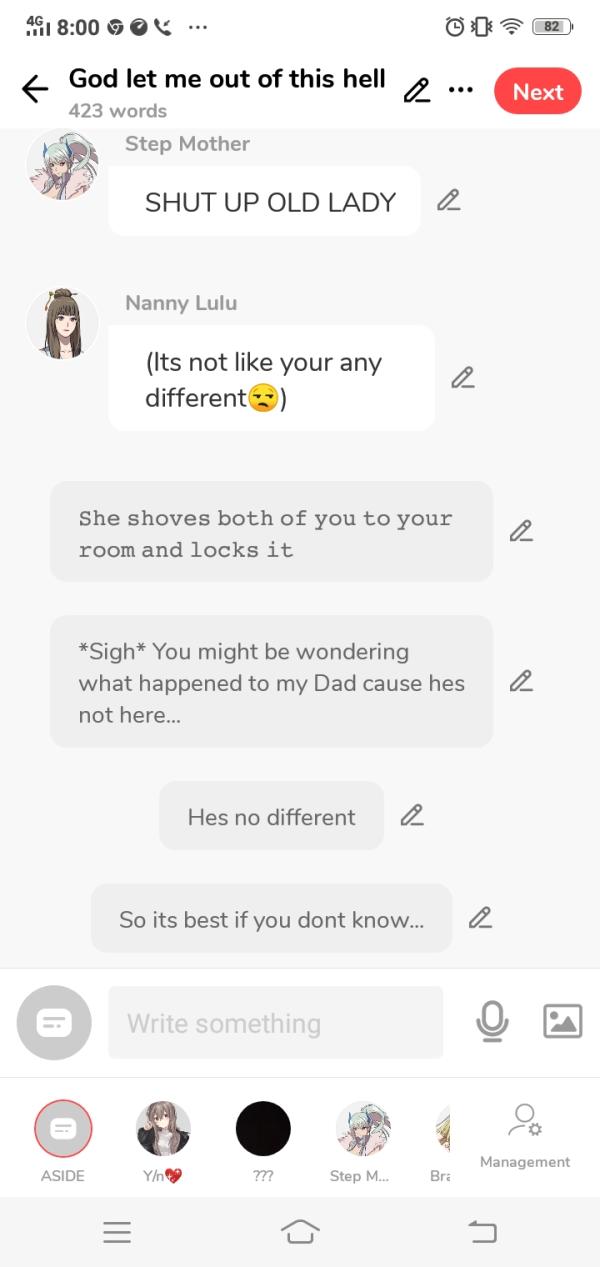This screenshot has height=1267, width=600.
Task: Go back using the top arrow
Action: click(35, 90)
